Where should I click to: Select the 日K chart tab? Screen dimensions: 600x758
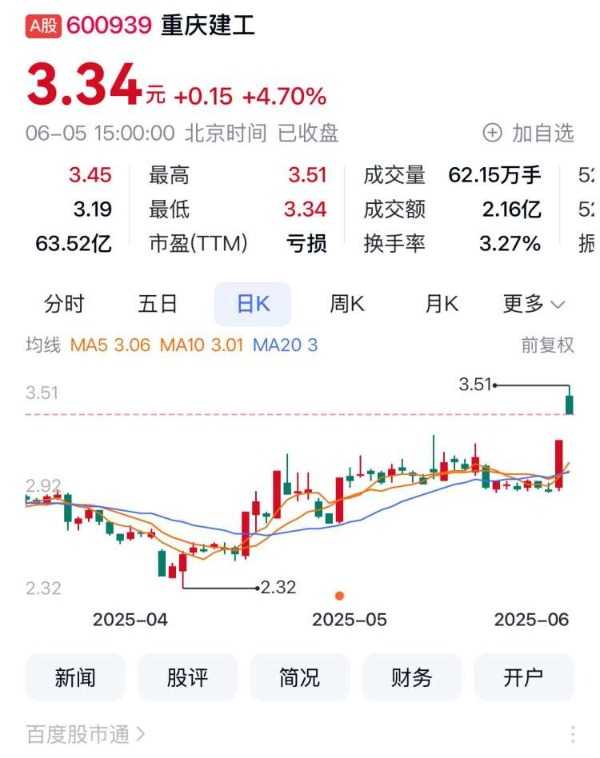[253, 304]
